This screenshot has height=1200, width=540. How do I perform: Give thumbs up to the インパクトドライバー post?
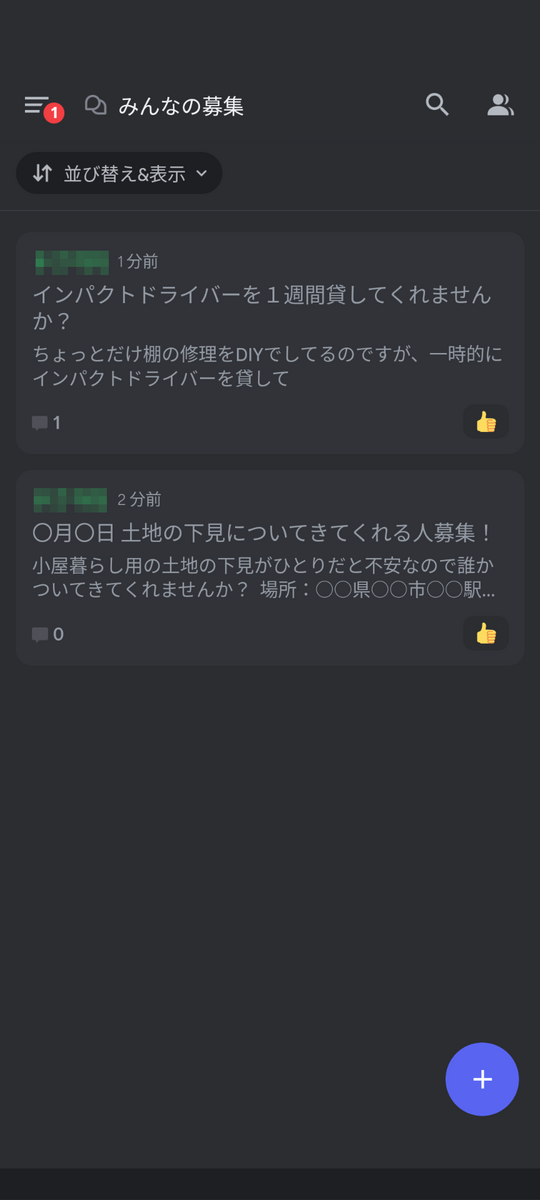[x=486, y=422]
